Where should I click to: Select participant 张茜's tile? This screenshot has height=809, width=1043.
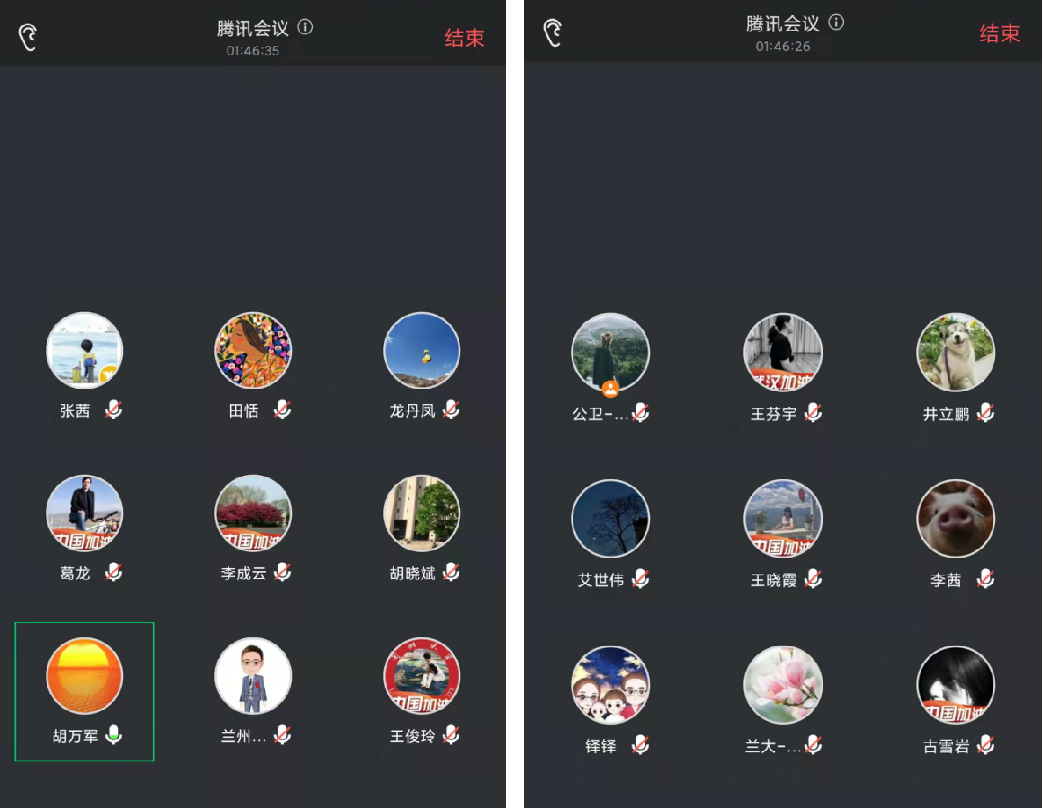click(x=85, y=351)
